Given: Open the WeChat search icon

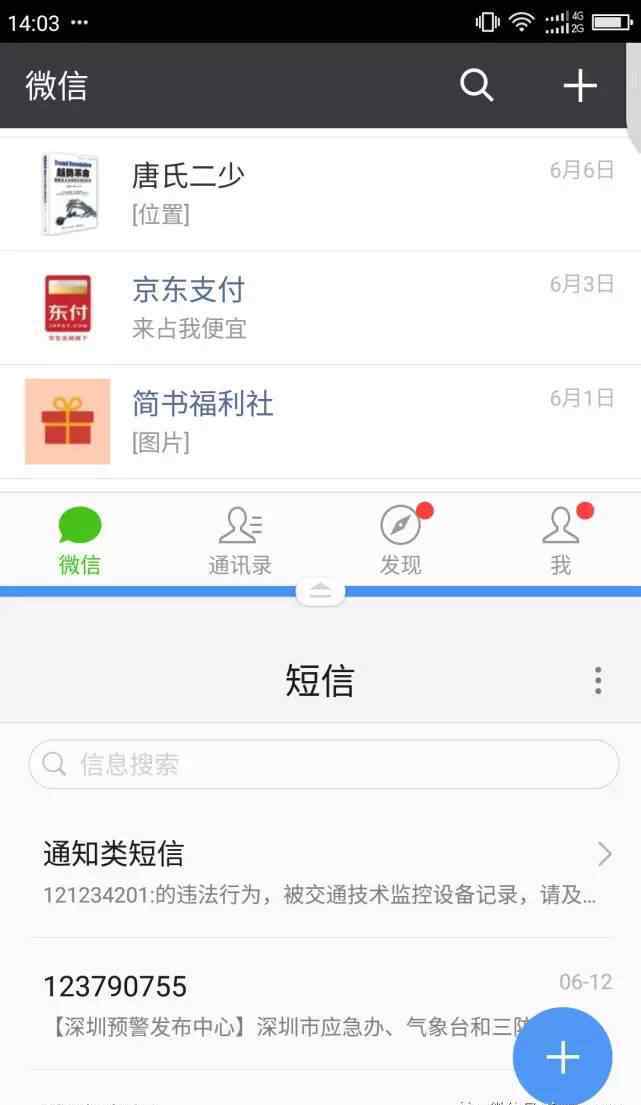Looking at the screenshot, I should click(x=476, y=85).
